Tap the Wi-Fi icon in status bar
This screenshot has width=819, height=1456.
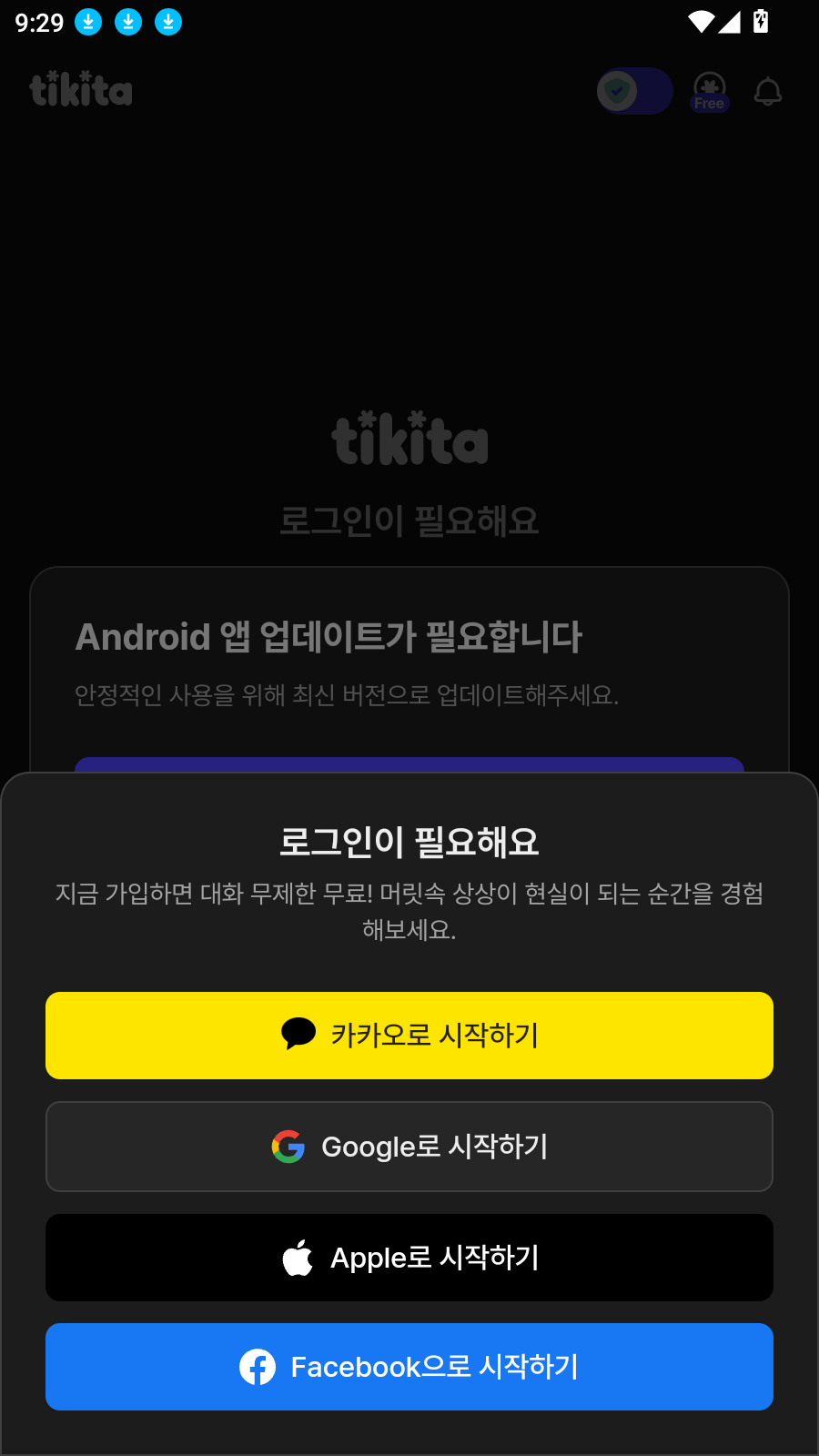[x=701, y=22]
